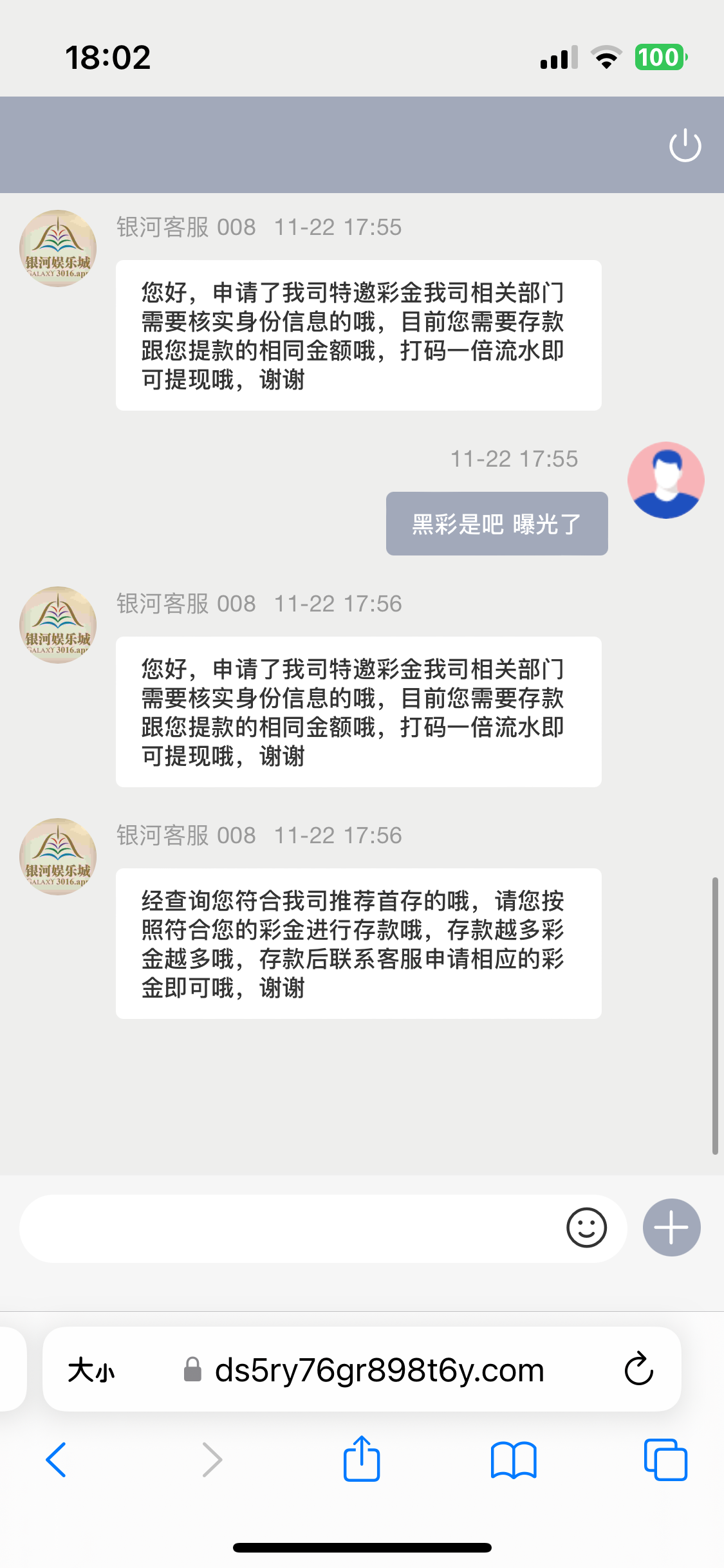Image resolution: width=724 pixels, height=1568 pixels.
Task: Reload the current web page
Action: [x=638, y=1369]
